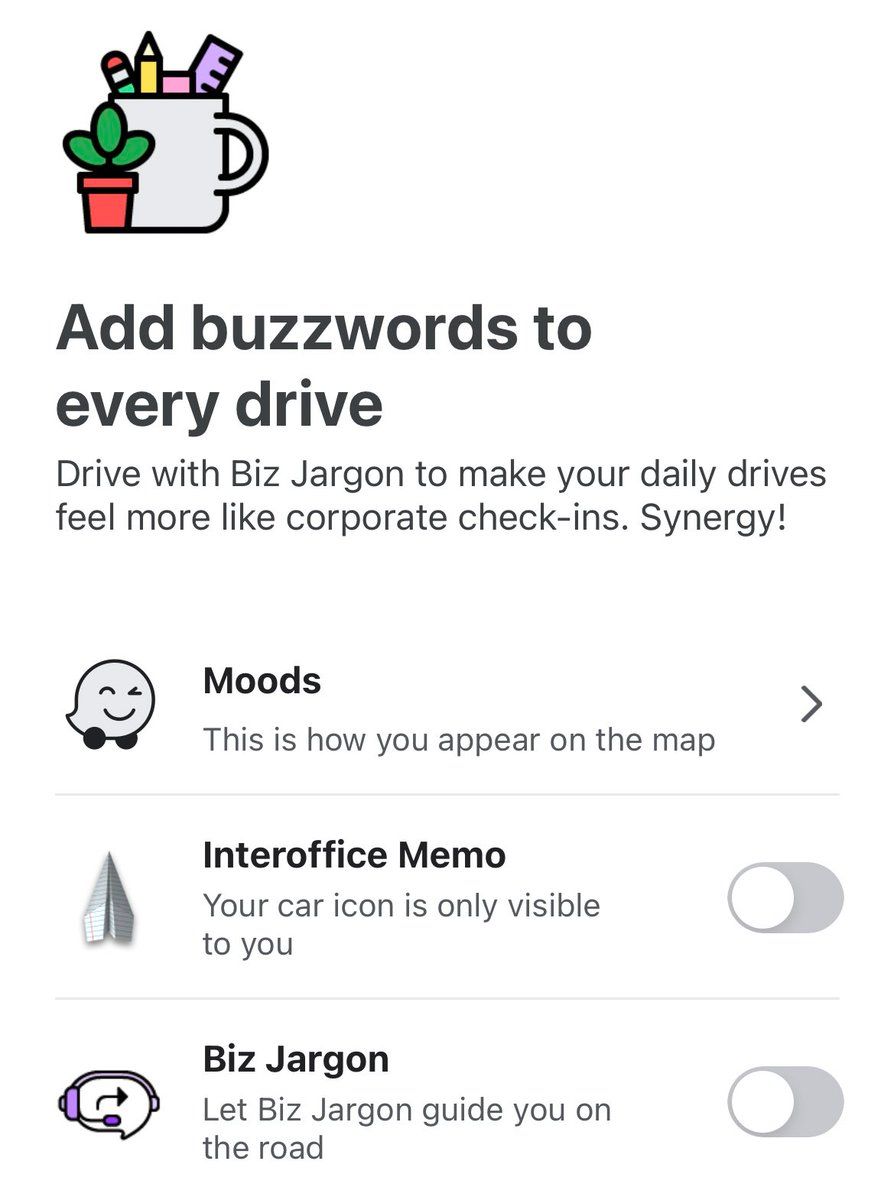
Task: Enable the Interoffice Memo car icon
Action: pyautogui.click(x=785, y=897)
